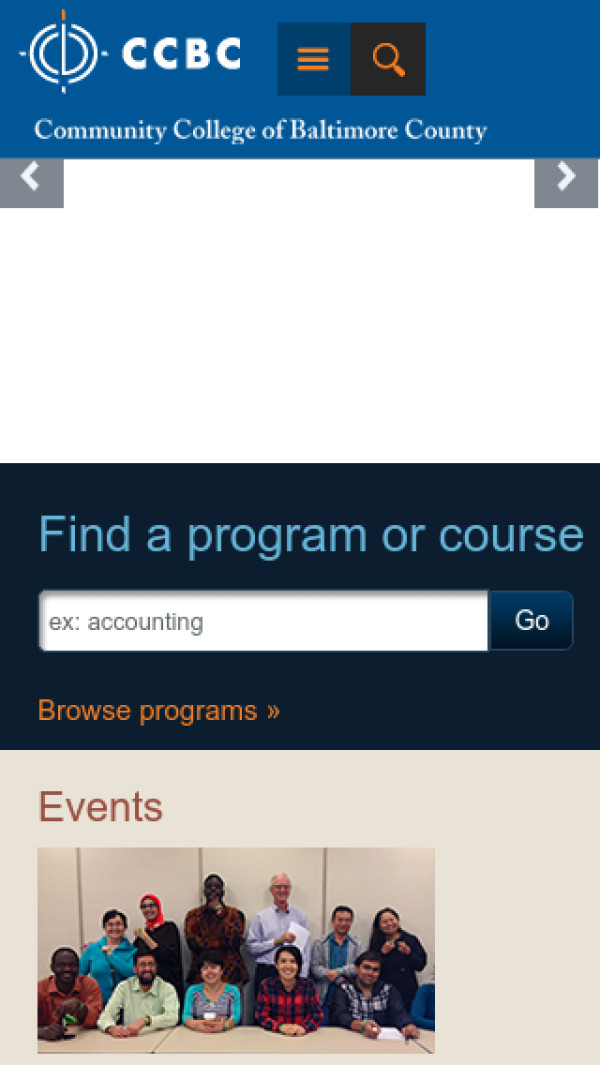Open the site search magnifier

pos(388,60)
